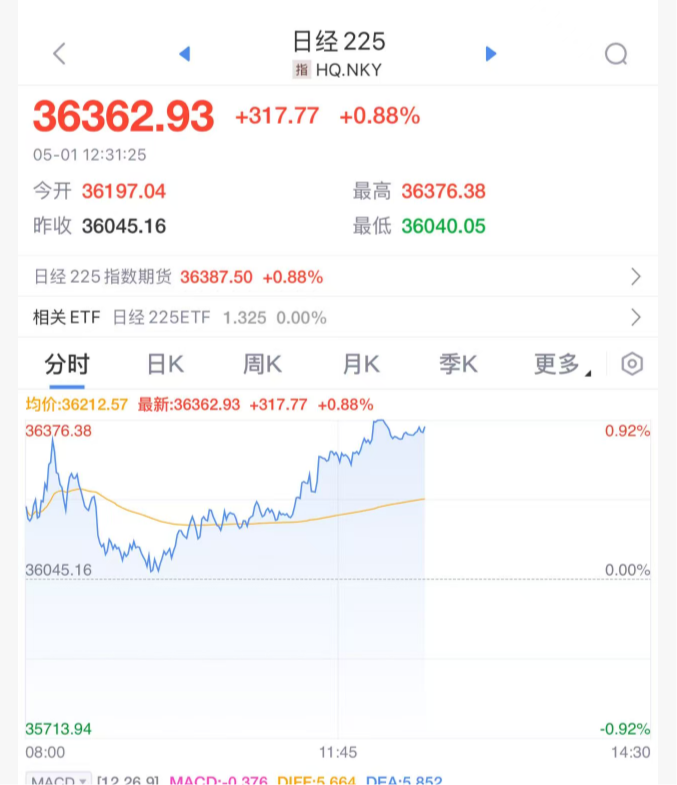Switch to the 日K tab
The image size is (677, 785).
coord(165,365)
